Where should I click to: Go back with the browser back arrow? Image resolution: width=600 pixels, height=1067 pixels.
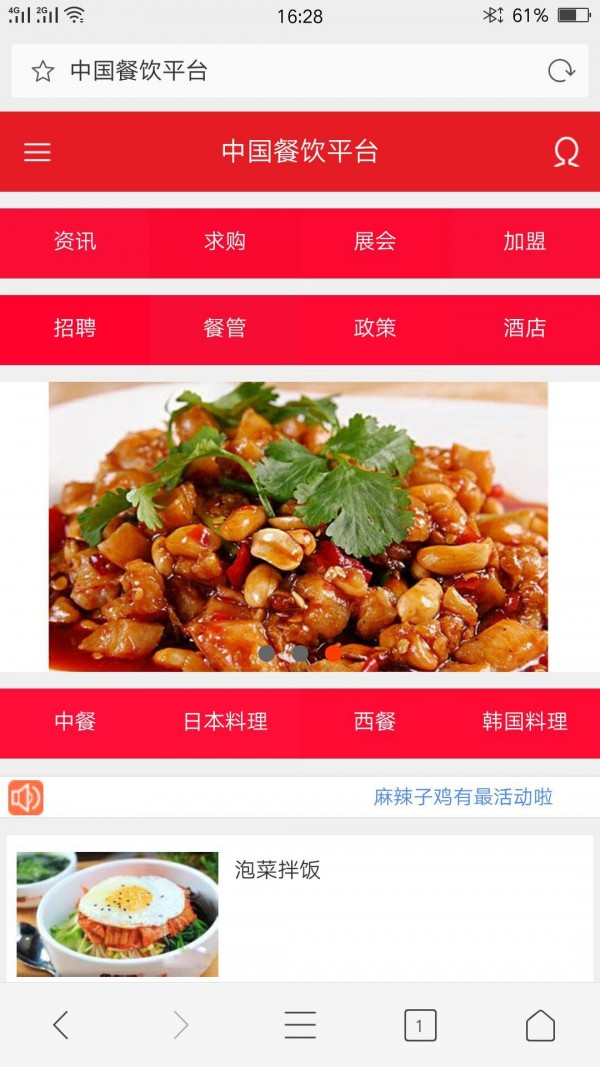pyautogui.click(x=61, y=1025)
